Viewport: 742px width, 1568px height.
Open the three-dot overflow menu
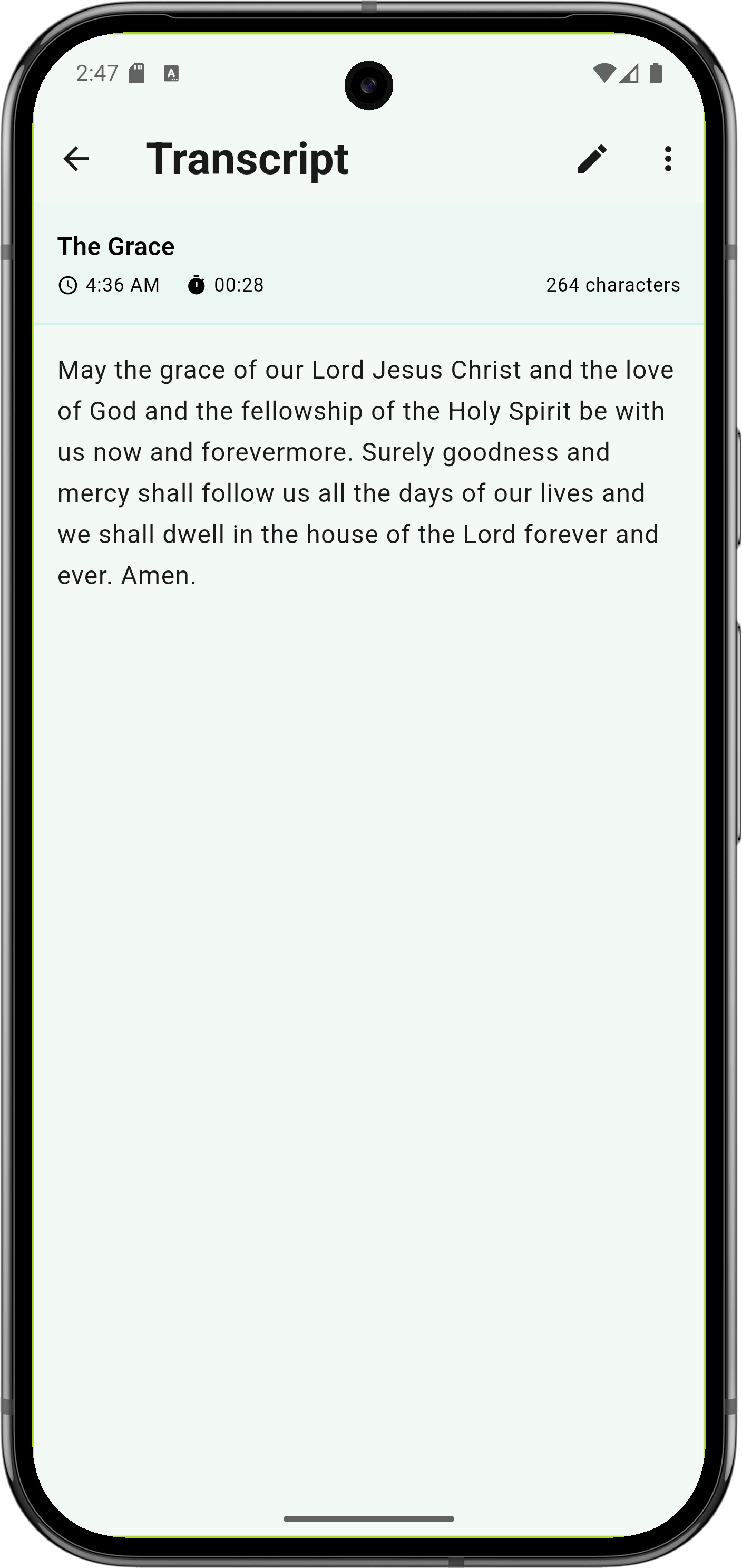pyautogui.click(x=668, y=159)
